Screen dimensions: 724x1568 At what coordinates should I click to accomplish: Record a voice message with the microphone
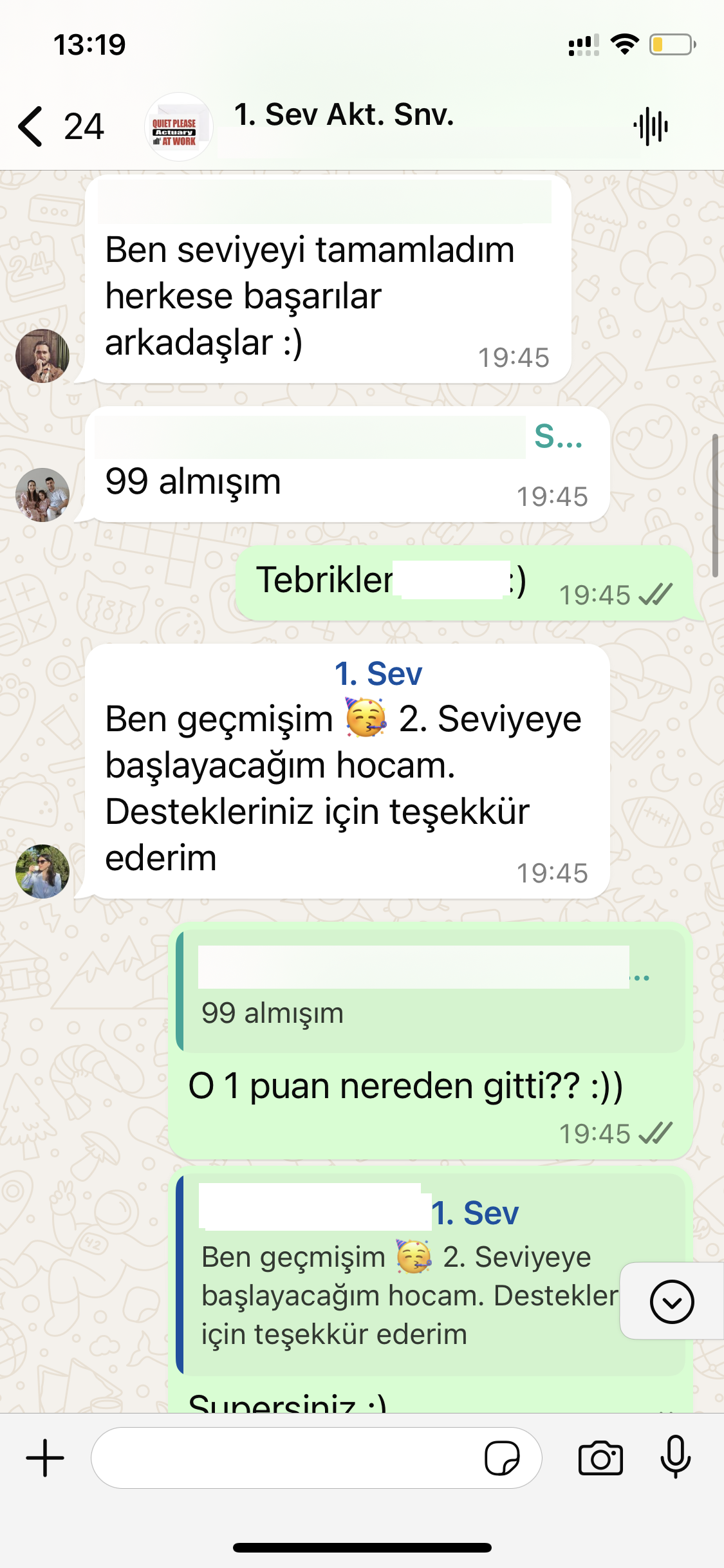[x=676, y=1457]
